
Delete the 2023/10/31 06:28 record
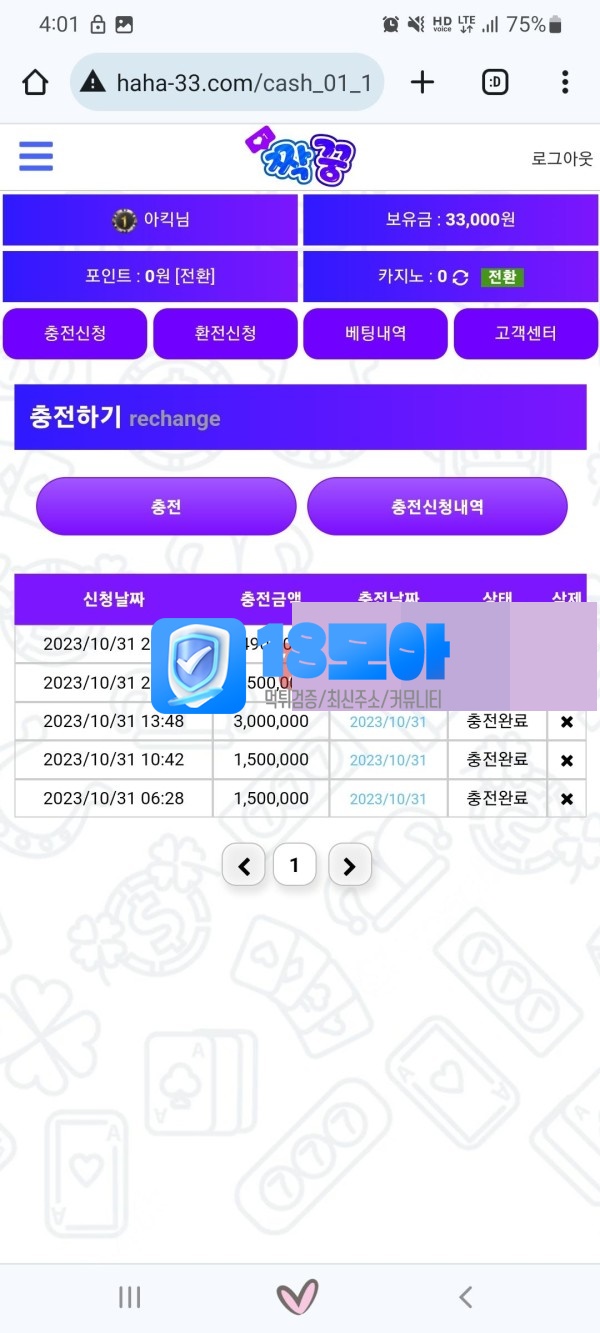coord(566,799)
